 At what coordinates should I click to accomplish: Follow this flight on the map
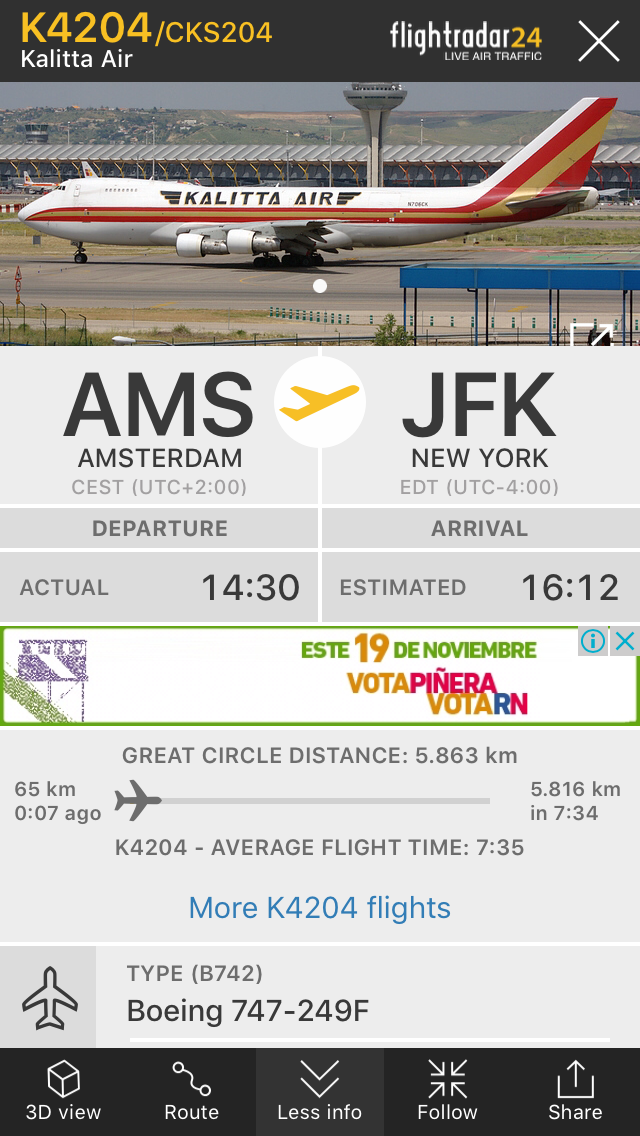point(447,1092)
